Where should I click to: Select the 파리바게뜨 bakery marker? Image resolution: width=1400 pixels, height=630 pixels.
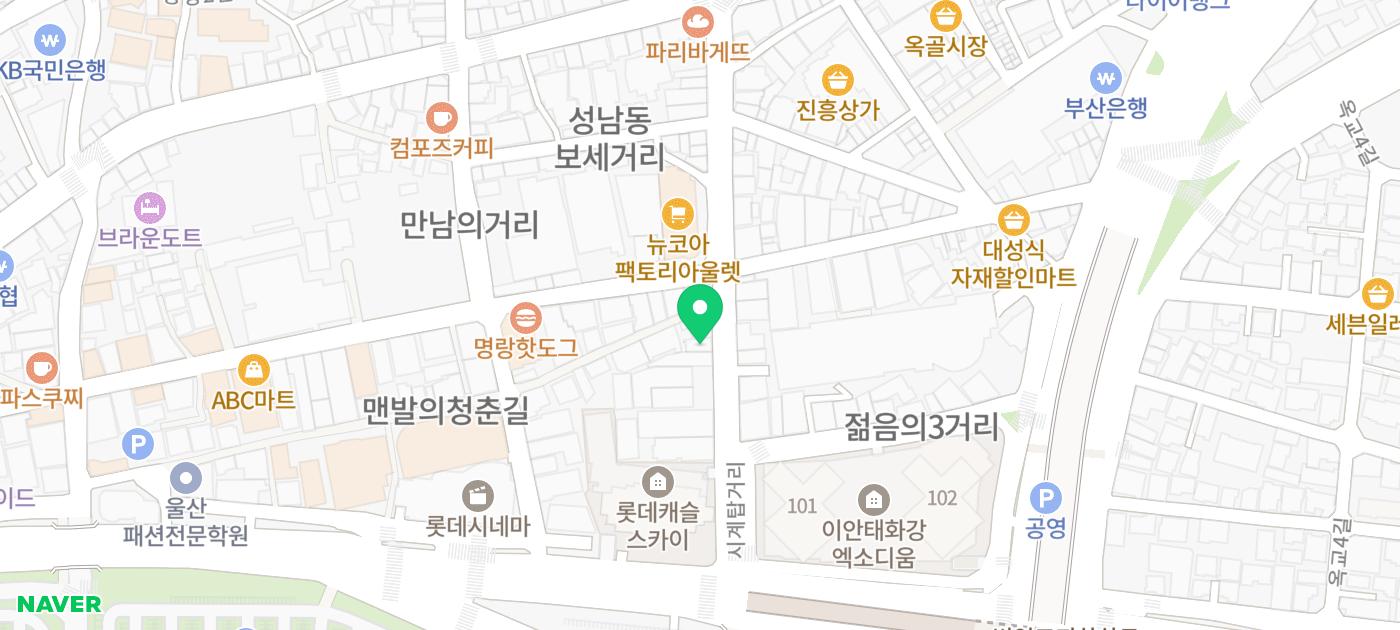[x=697, y=21]
